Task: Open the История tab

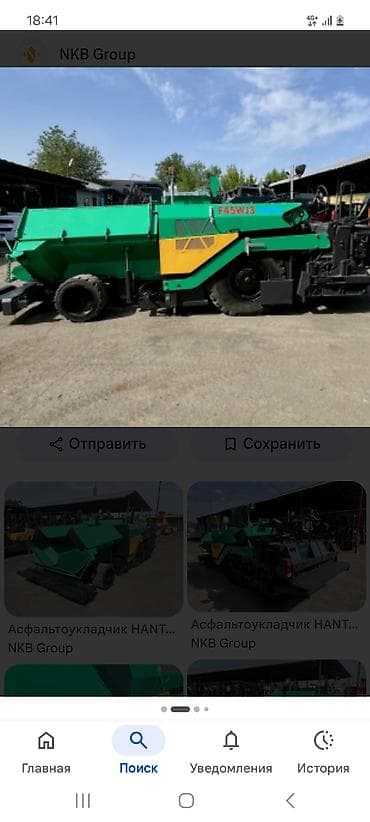Action: click(x=323, y=753)
